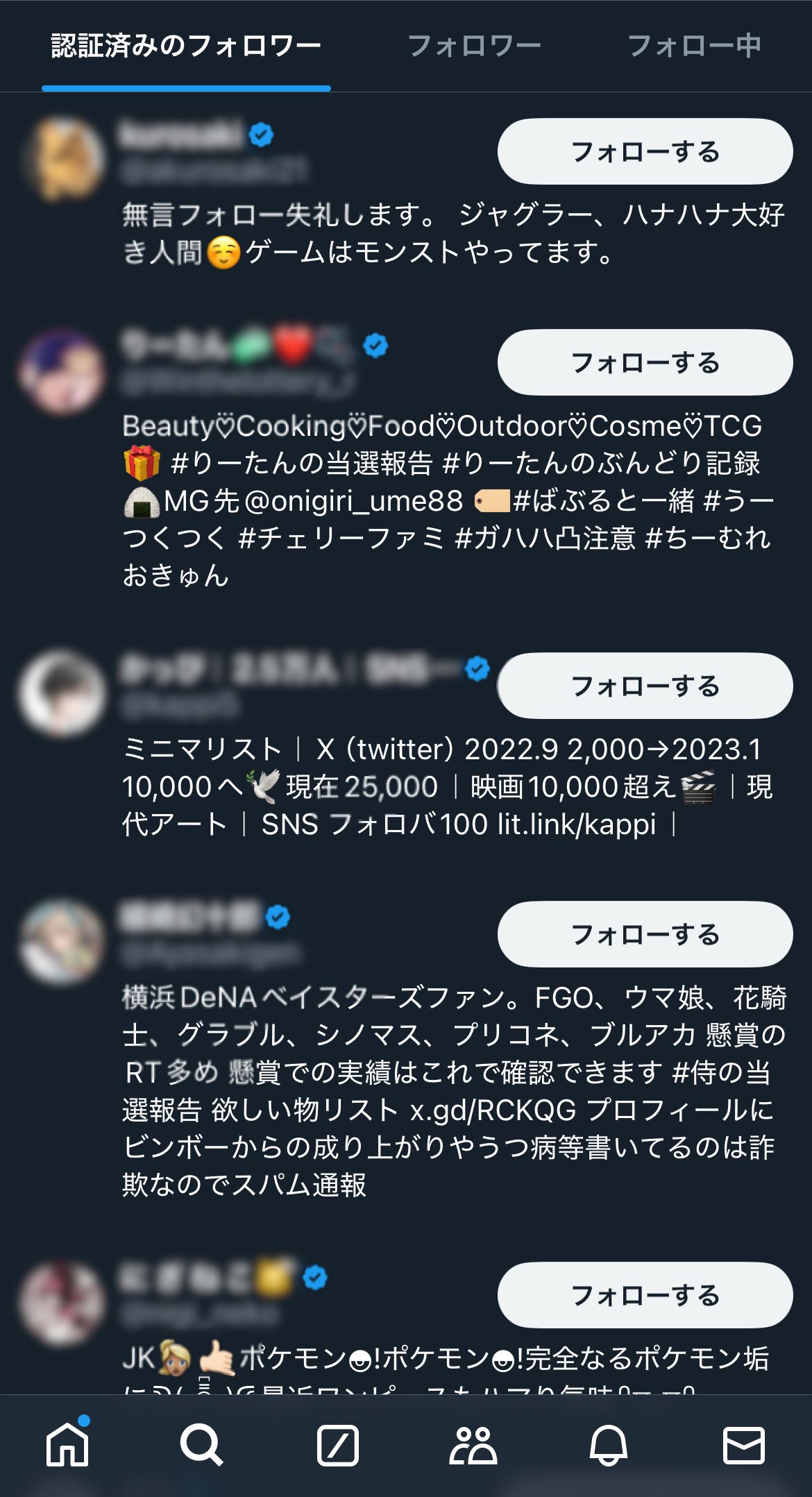The height and width of the screenshot is (1497, 812).
Task: Go to the home timeline
Action: [x=67, y=1445]
